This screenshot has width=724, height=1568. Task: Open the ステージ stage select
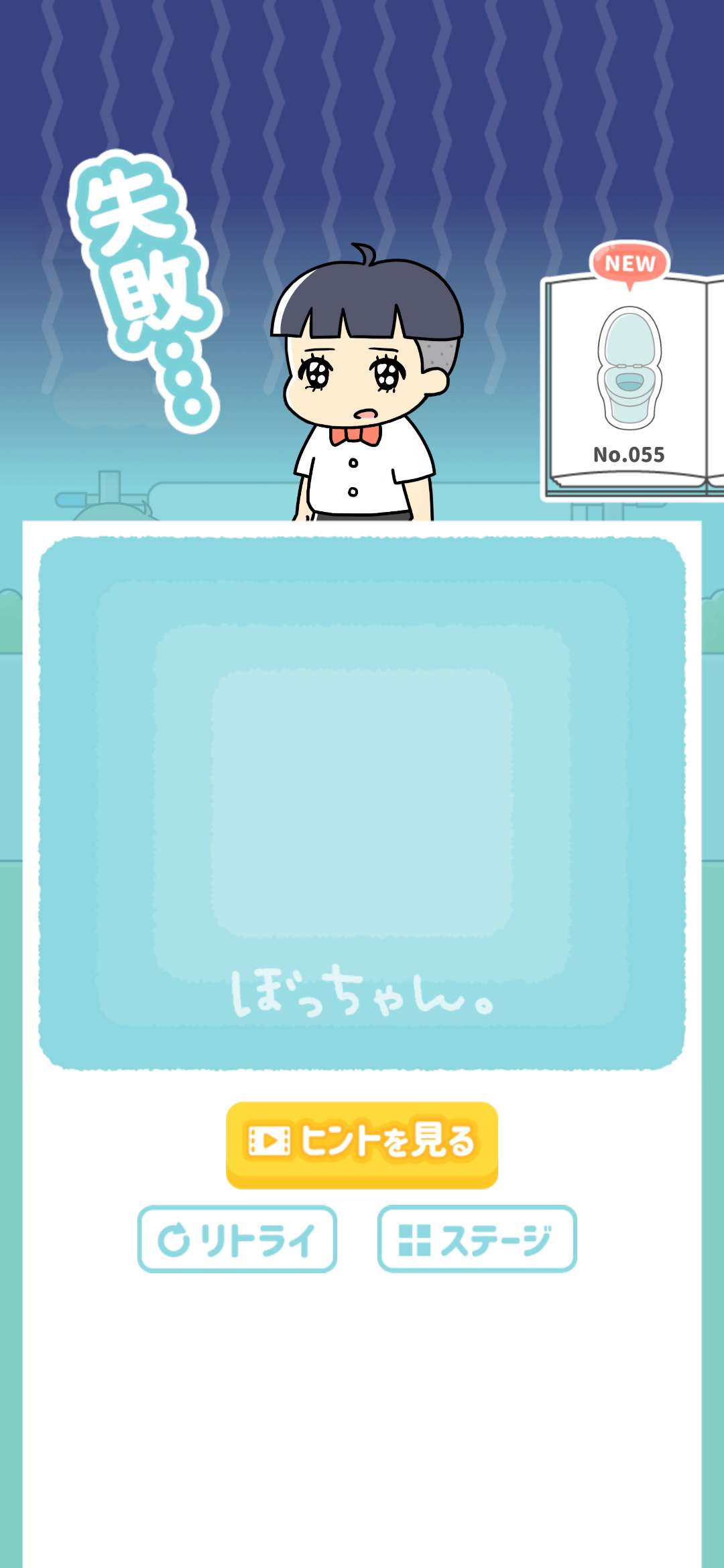(477, 1240)
